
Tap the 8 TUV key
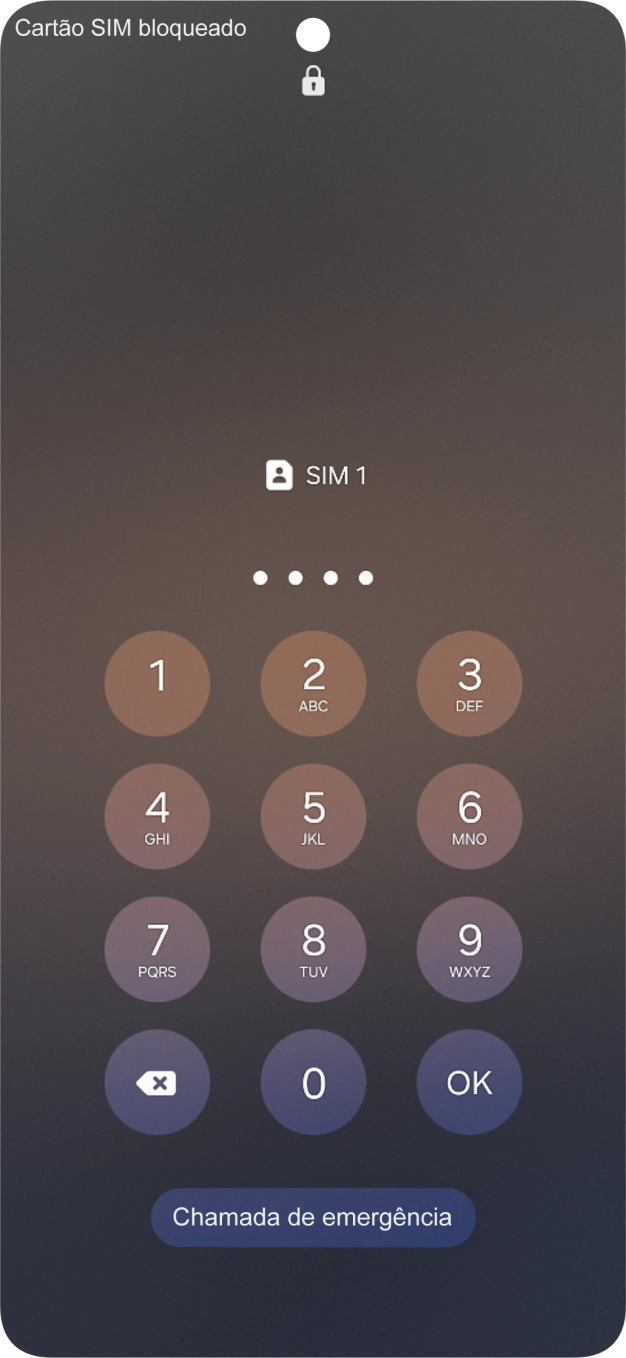313,950
